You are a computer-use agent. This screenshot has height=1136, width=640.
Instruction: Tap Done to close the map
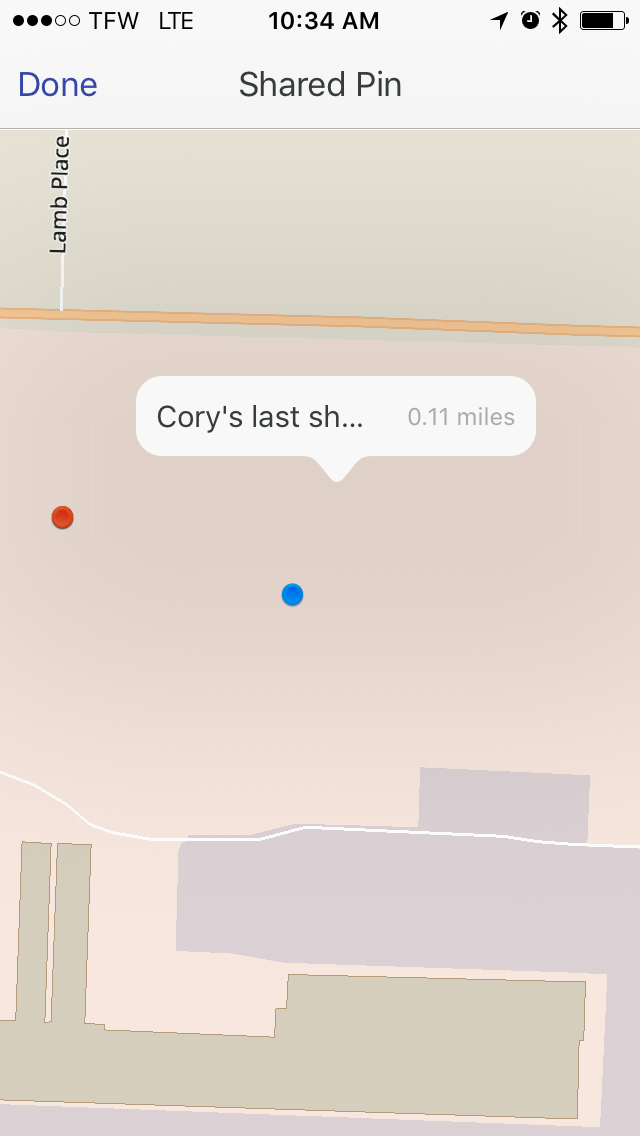(x=58, y=85)
